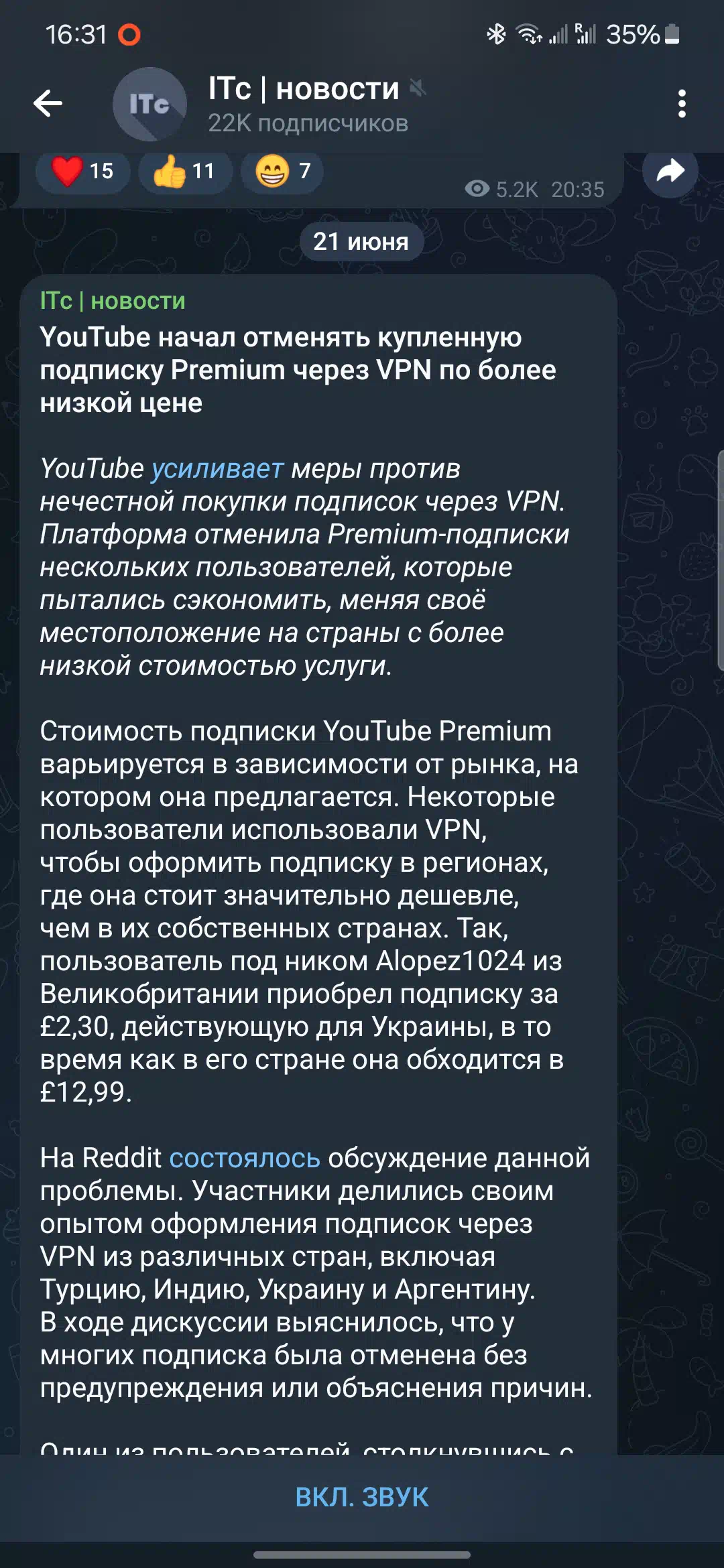Image resolution: width=724 pixels, height=1568 pixels.
Task: Add a heart reaction with 15
Action: click(x=82, y=171)
